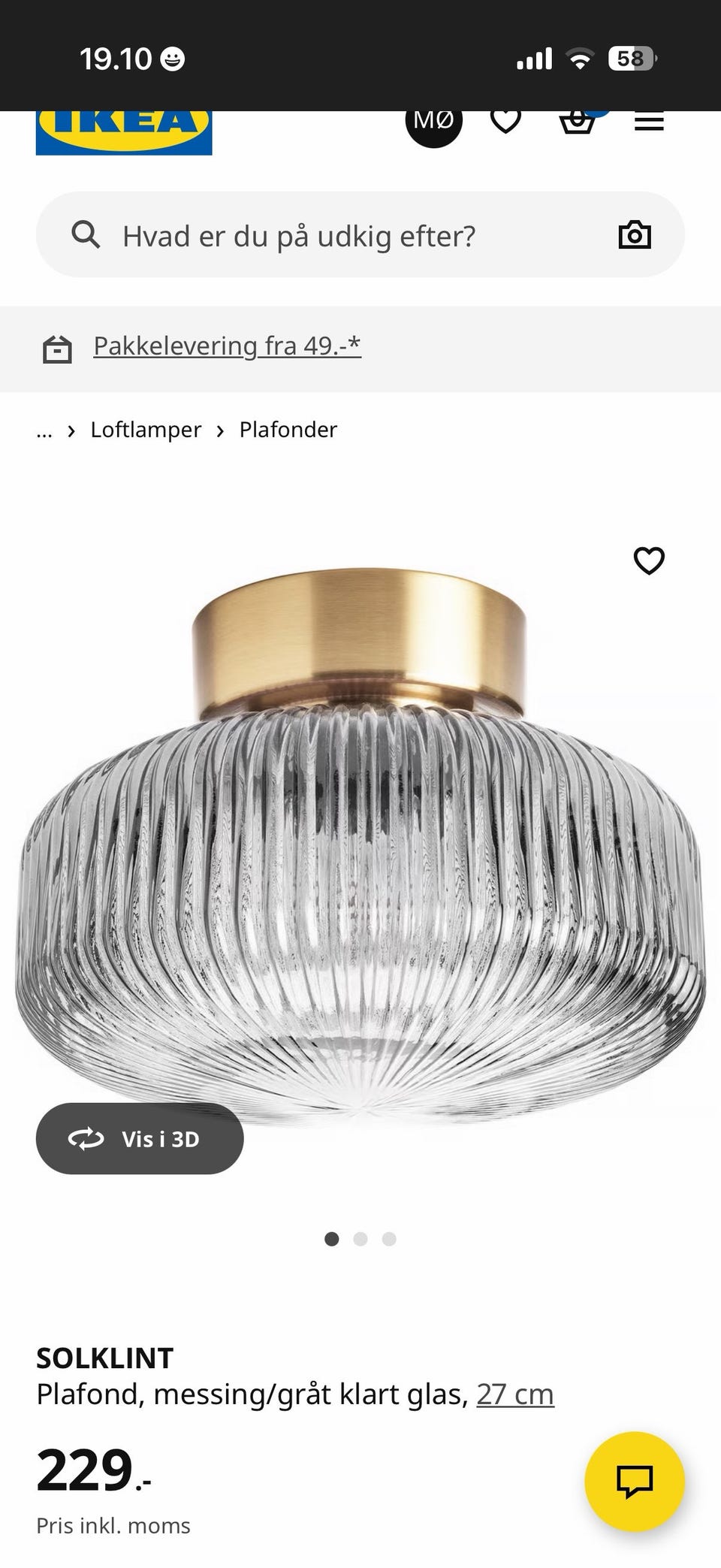Save SOLKLINT lamp with the heart toggle
721x1568 pixels.
(647, 559)
